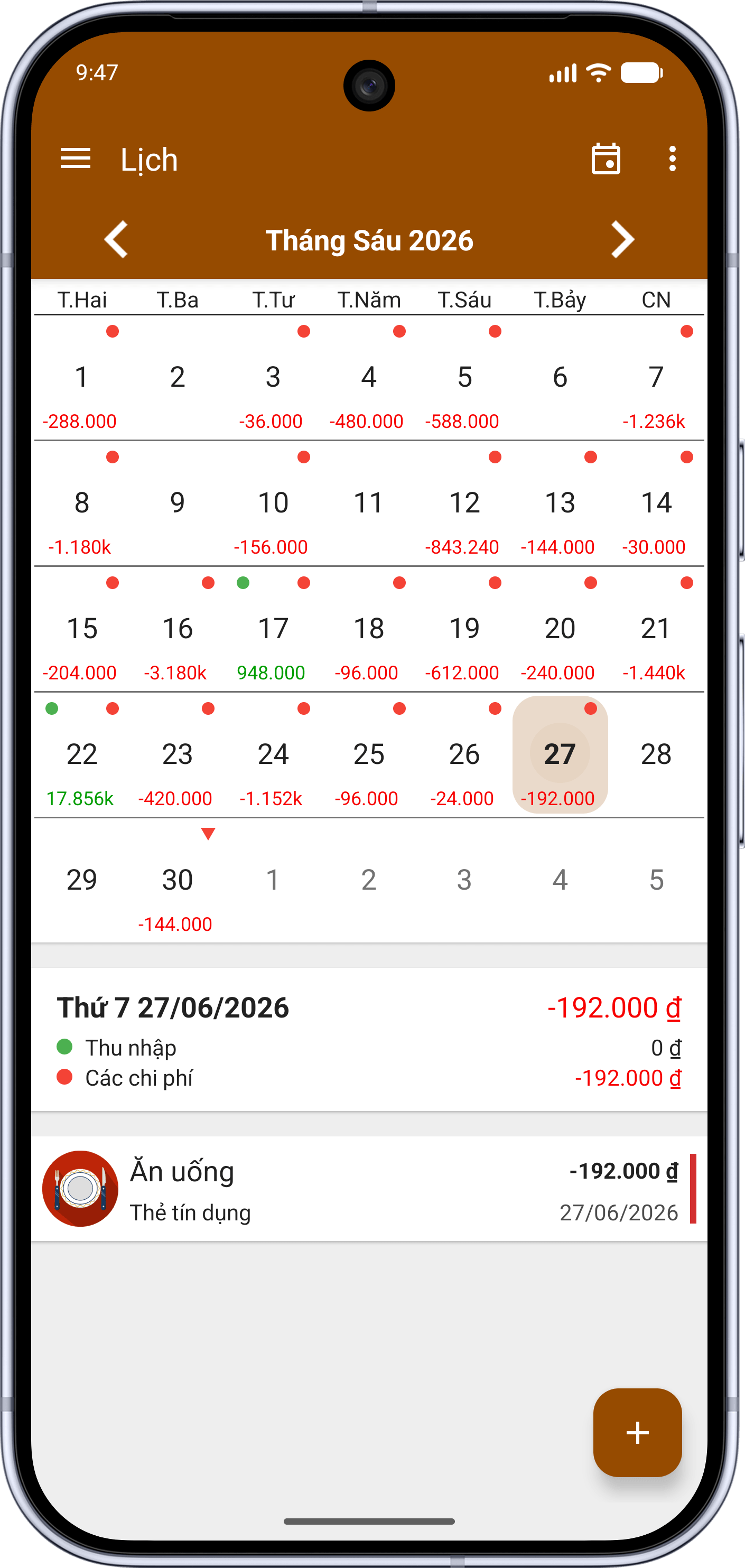Select June 17 with income 948.000
The height and width of the screenshot is (1568, 745).
click(x=273, y=629)
